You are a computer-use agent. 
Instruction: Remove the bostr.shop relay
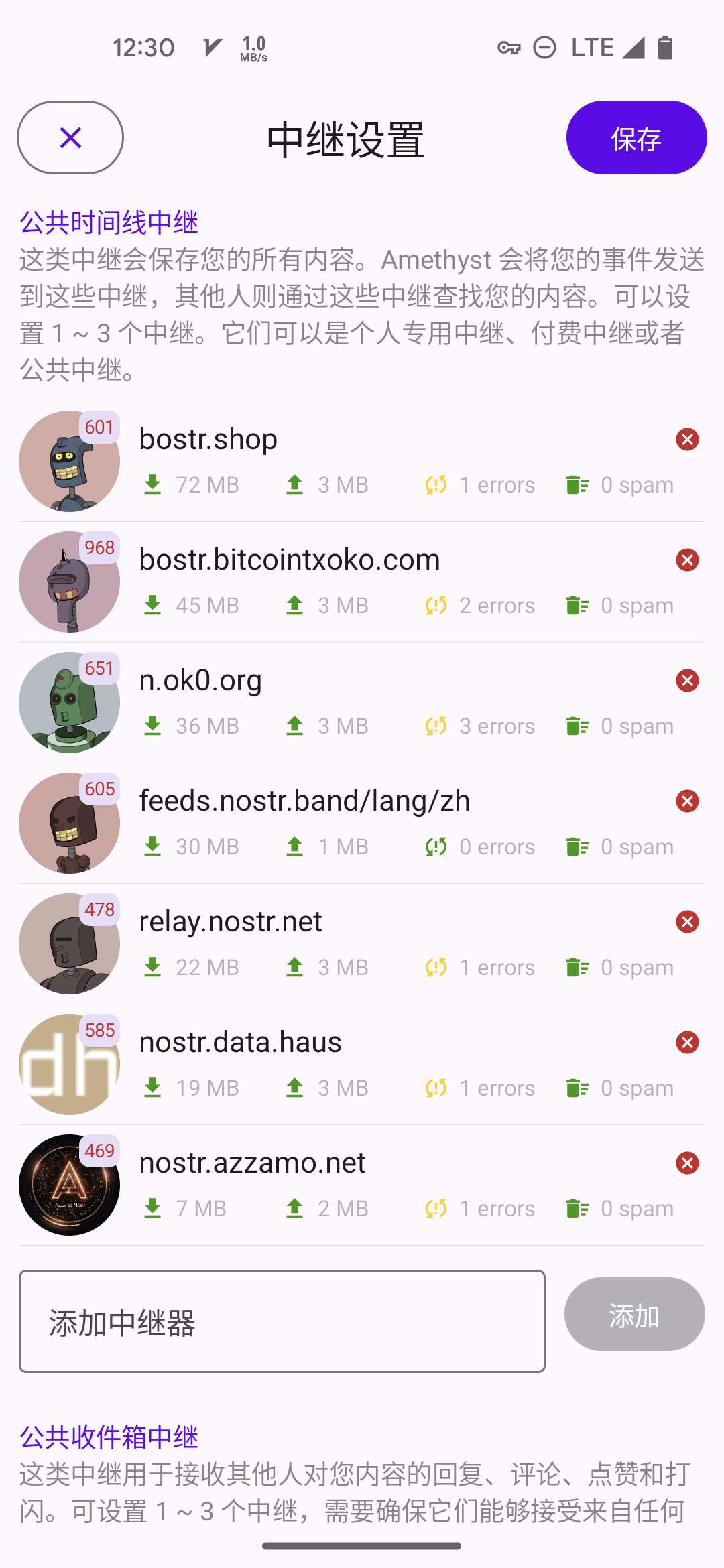pyautogui.click(x=687, y=440)
